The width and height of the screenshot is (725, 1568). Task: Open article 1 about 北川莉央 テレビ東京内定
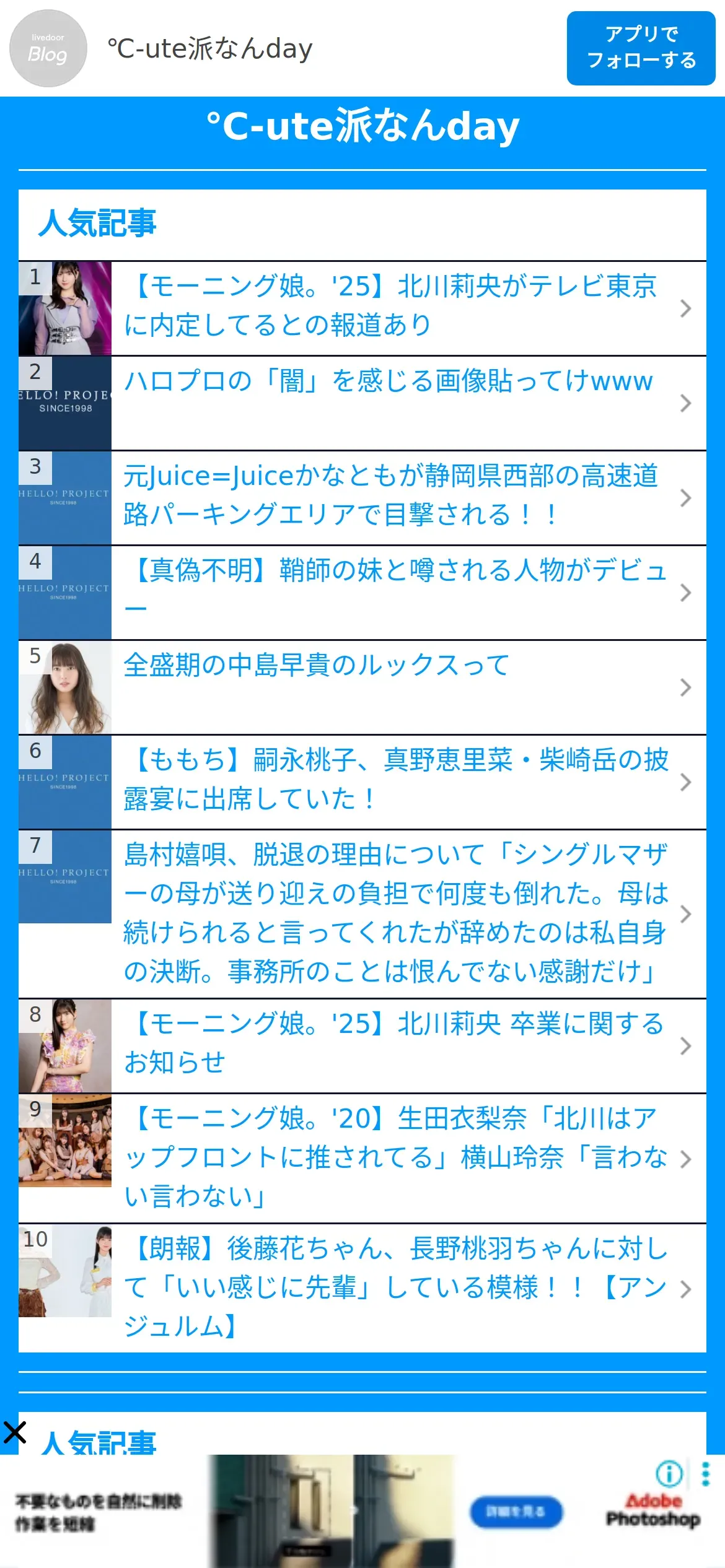point(390,306)
